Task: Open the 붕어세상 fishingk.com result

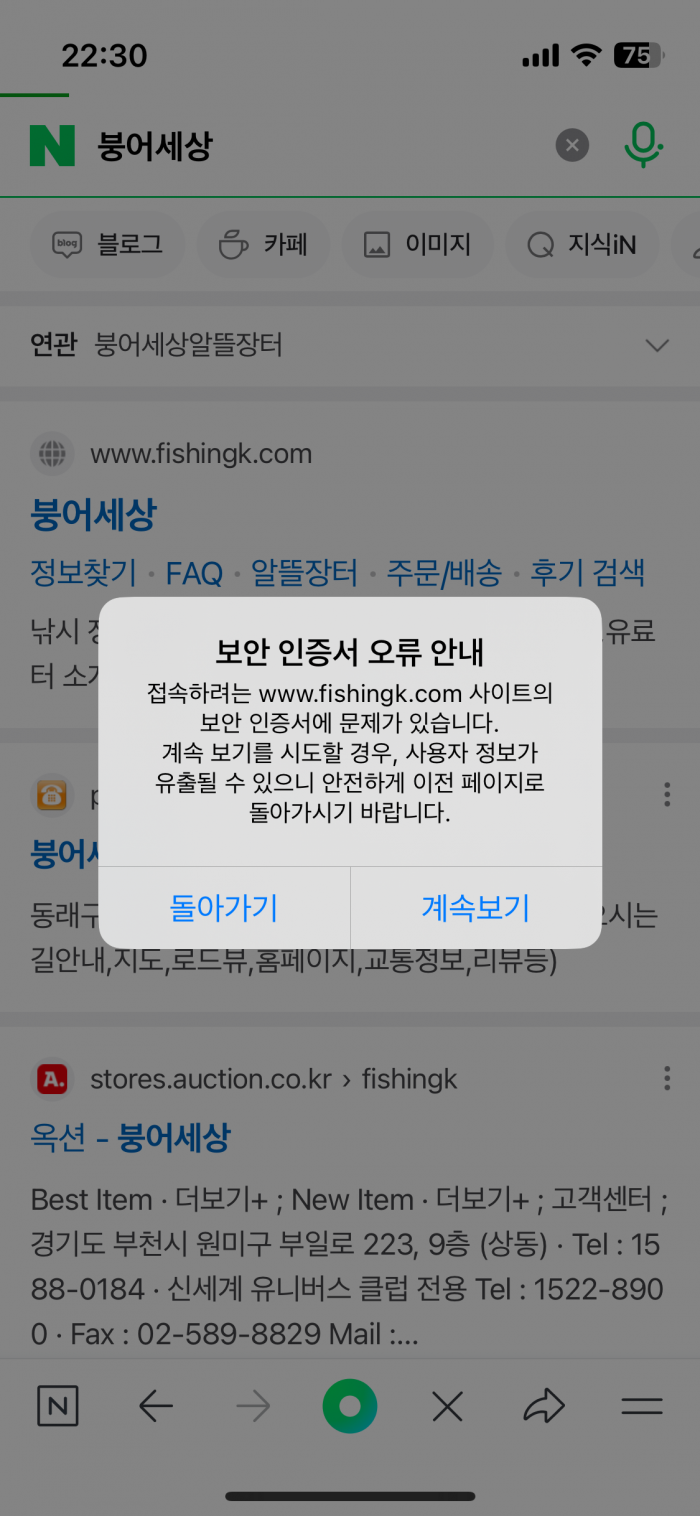Action: pos(94,516)
